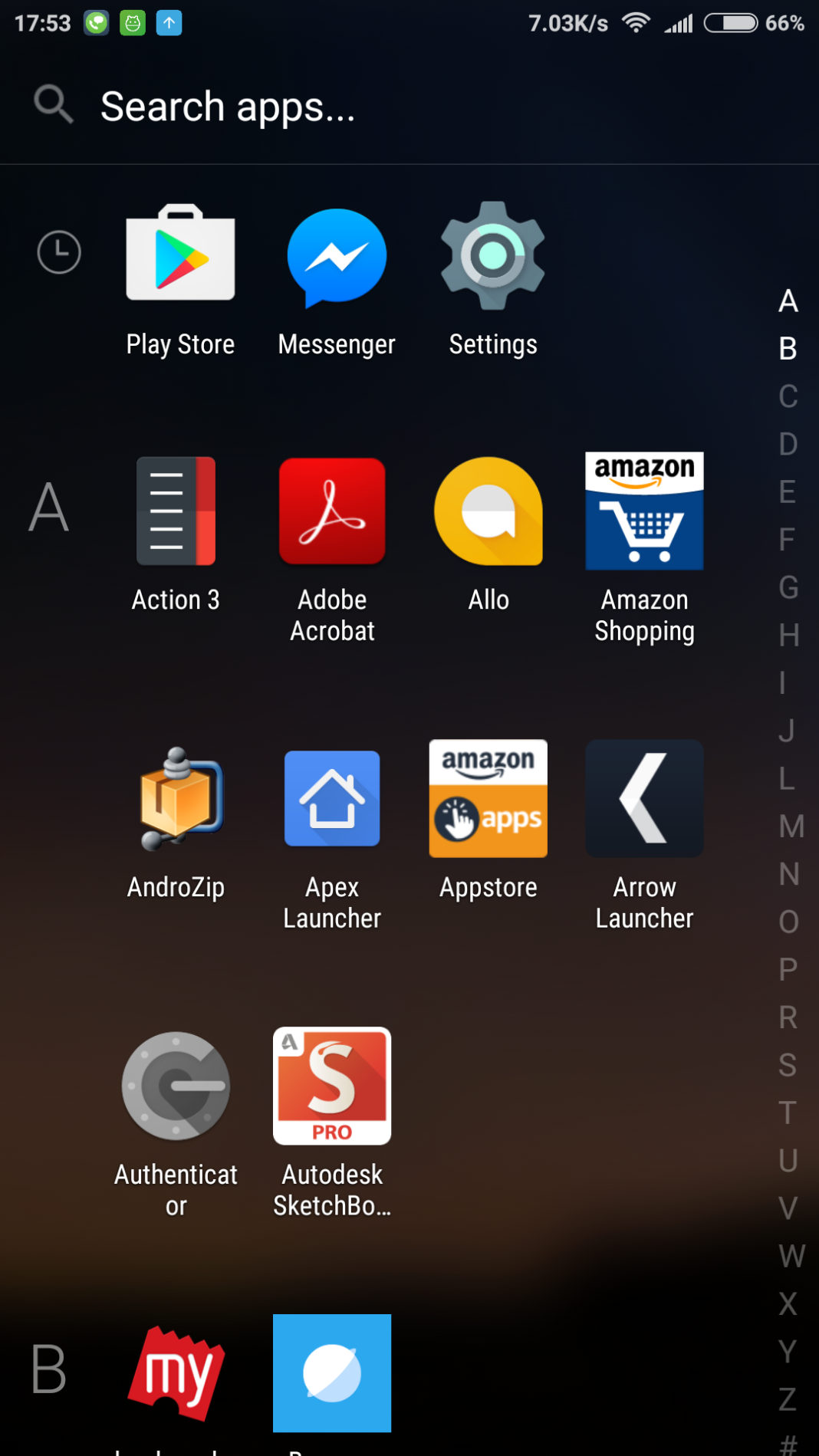
Task: Launch AndroZip file archiver
Action: (176, 799)
